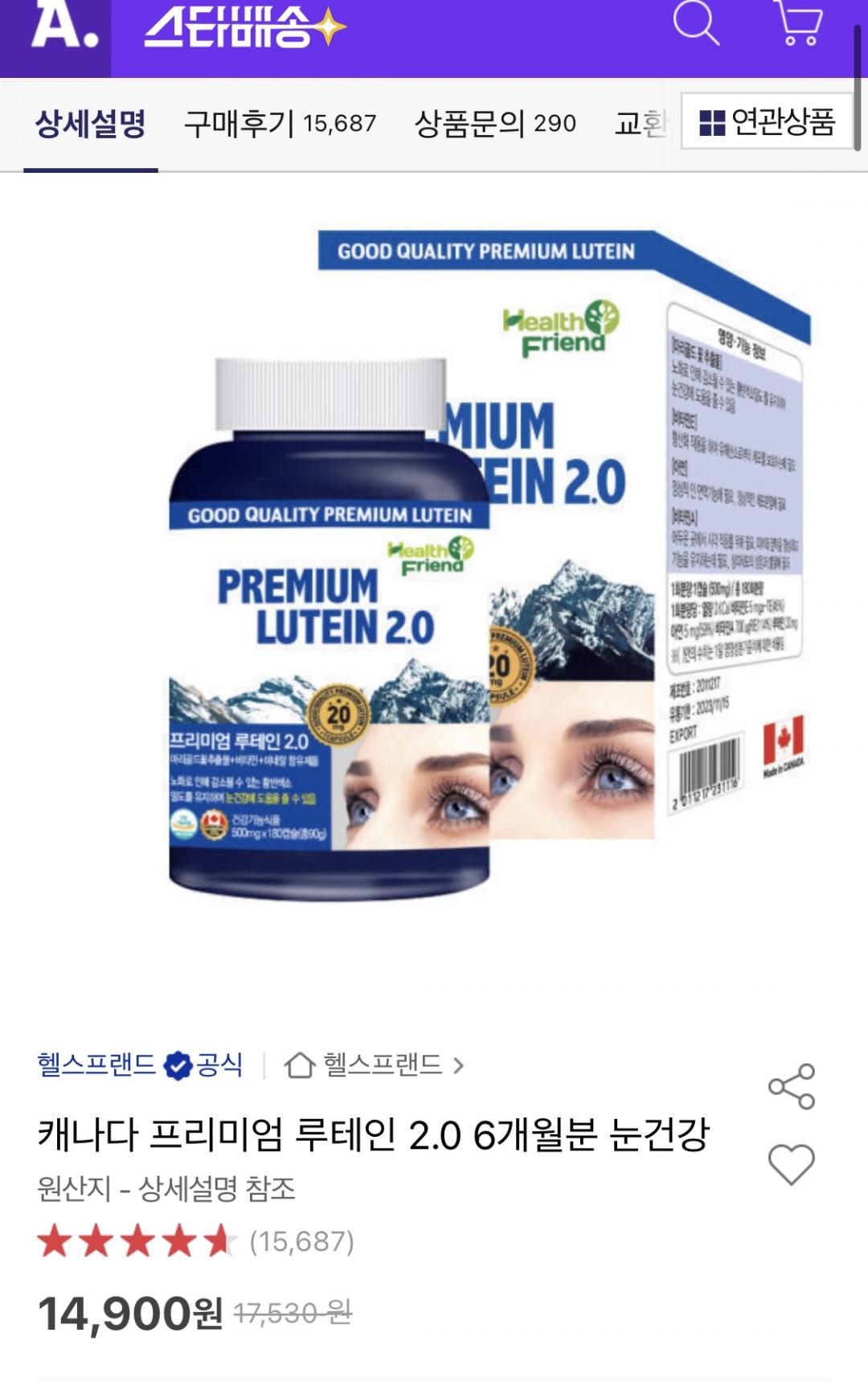Add product to wishlist with heart
Image resolution: width=868 pixels, height=1386 pixels.
click(x=792, y=1164)
